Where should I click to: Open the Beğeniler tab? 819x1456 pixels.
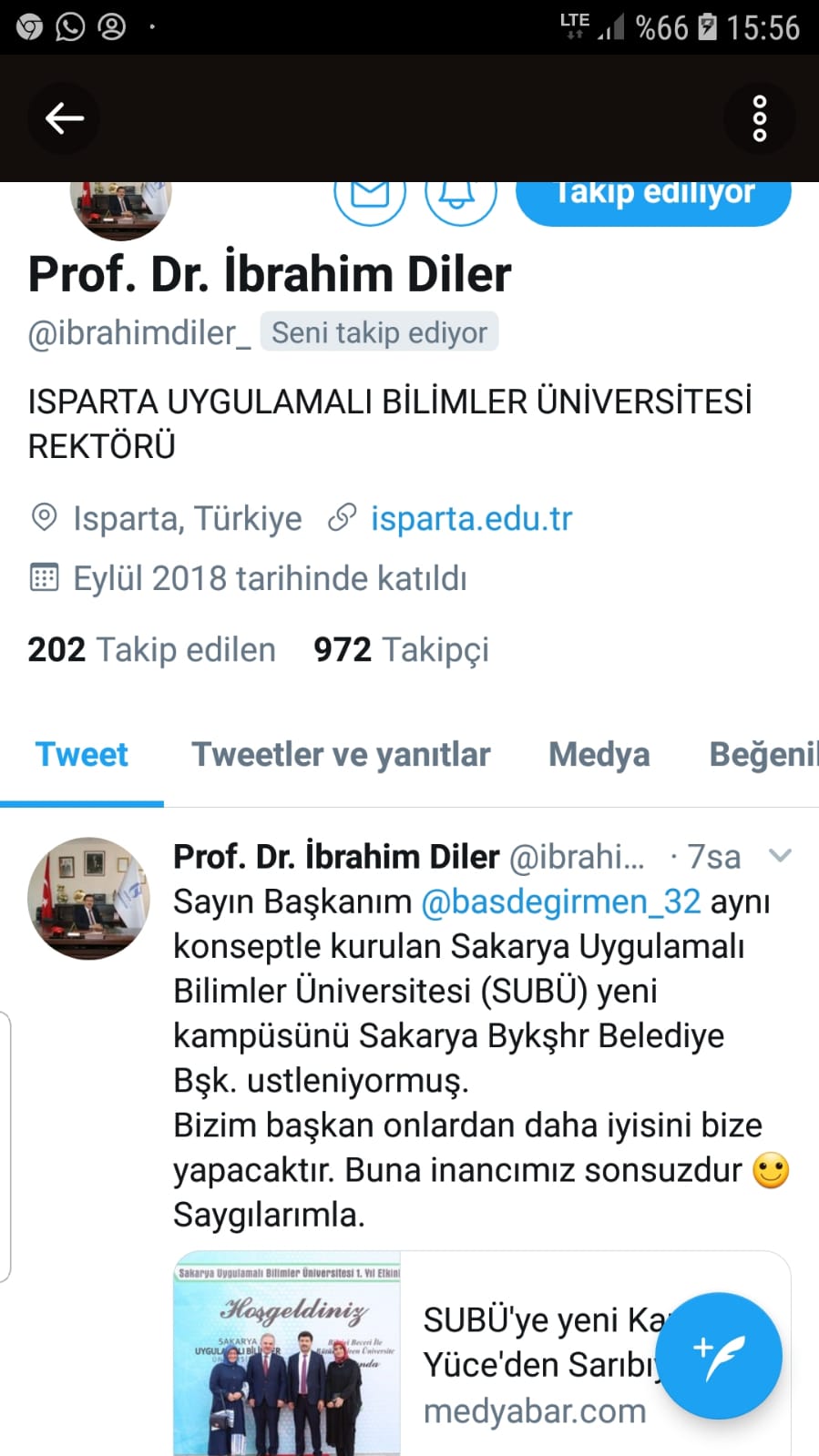point(763,755)
